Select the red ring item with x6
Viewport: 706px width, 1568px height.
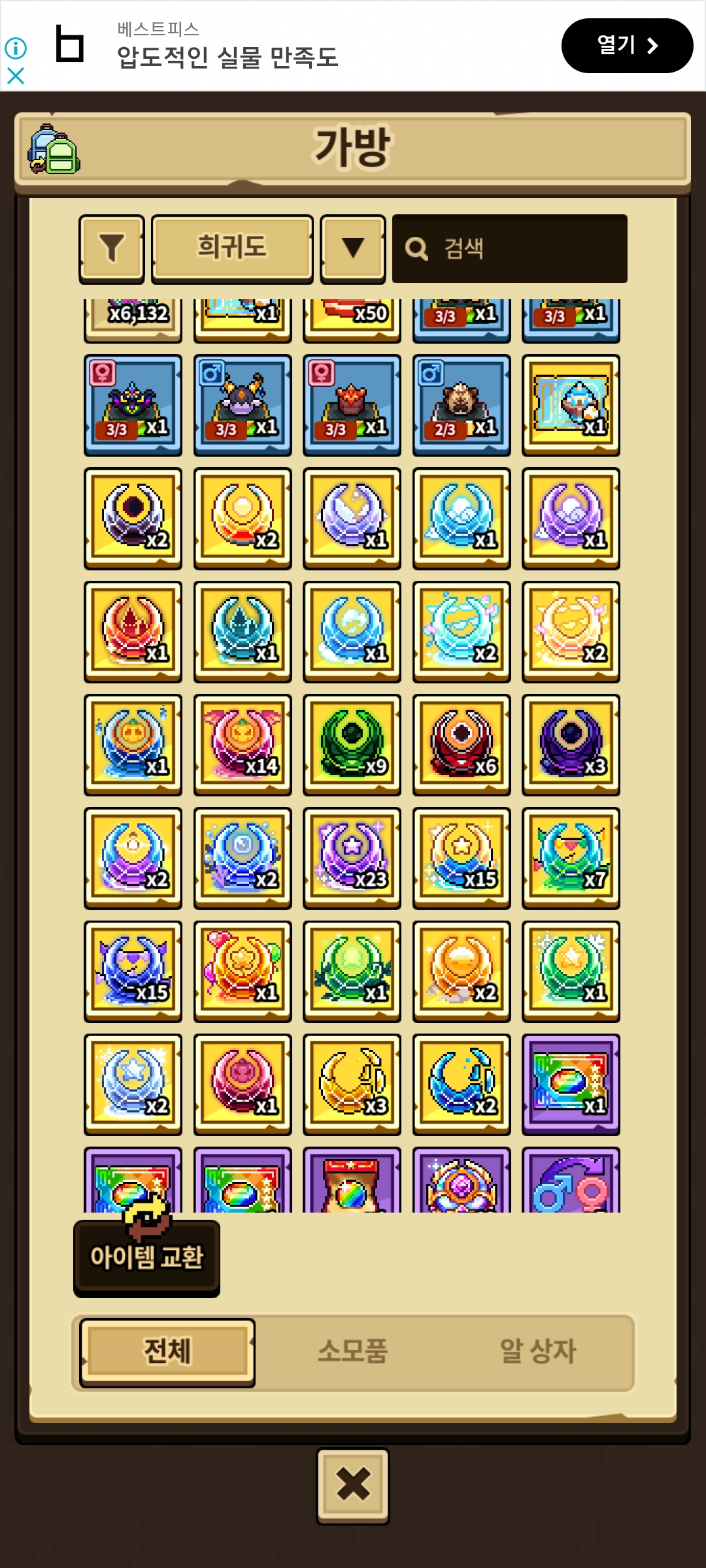[x=462, y=745]
